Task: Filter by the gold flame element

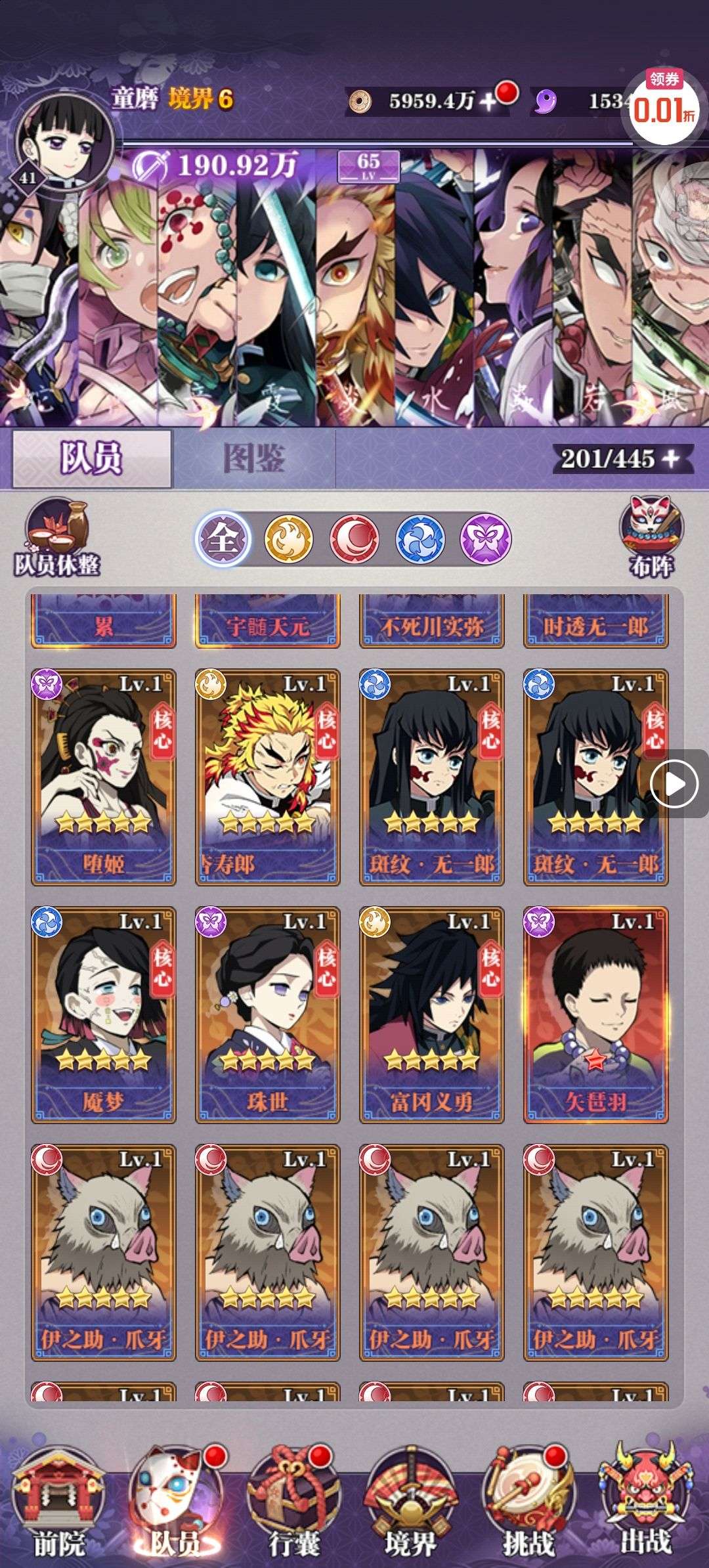Action: pyautogui.click(x=288, y=540)
